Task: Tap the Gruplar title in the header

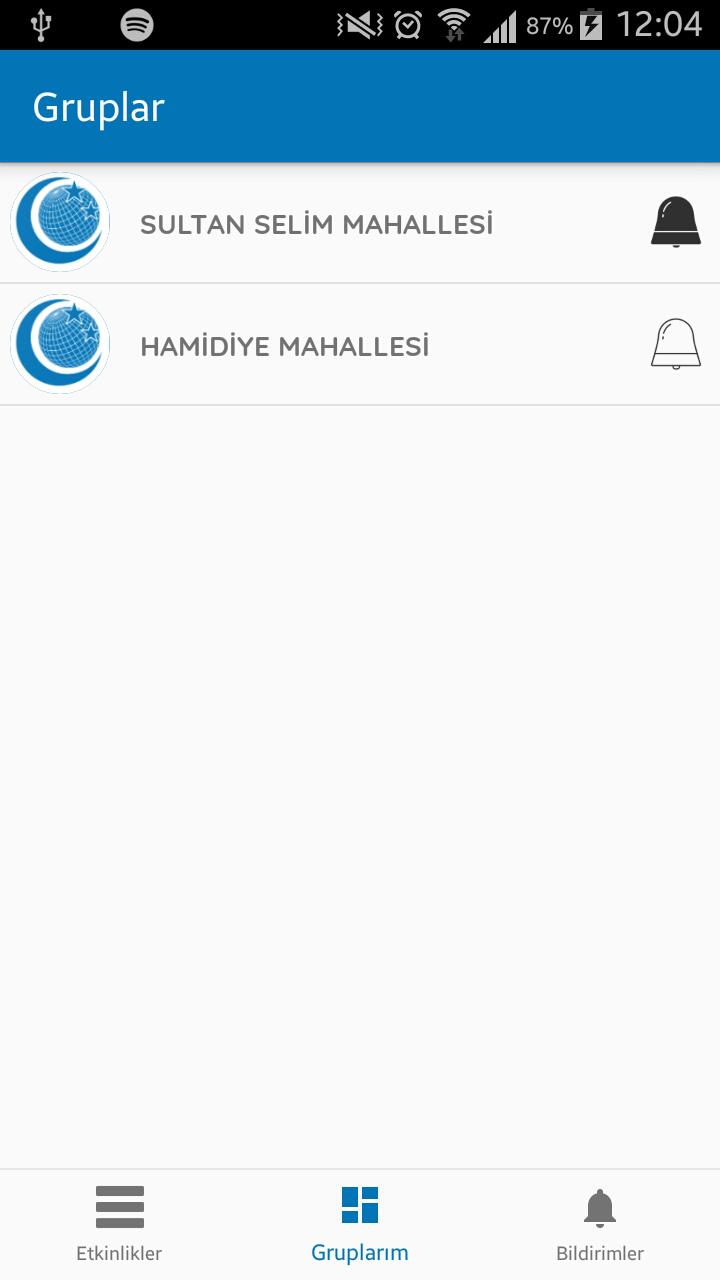Action: point(97,106)
